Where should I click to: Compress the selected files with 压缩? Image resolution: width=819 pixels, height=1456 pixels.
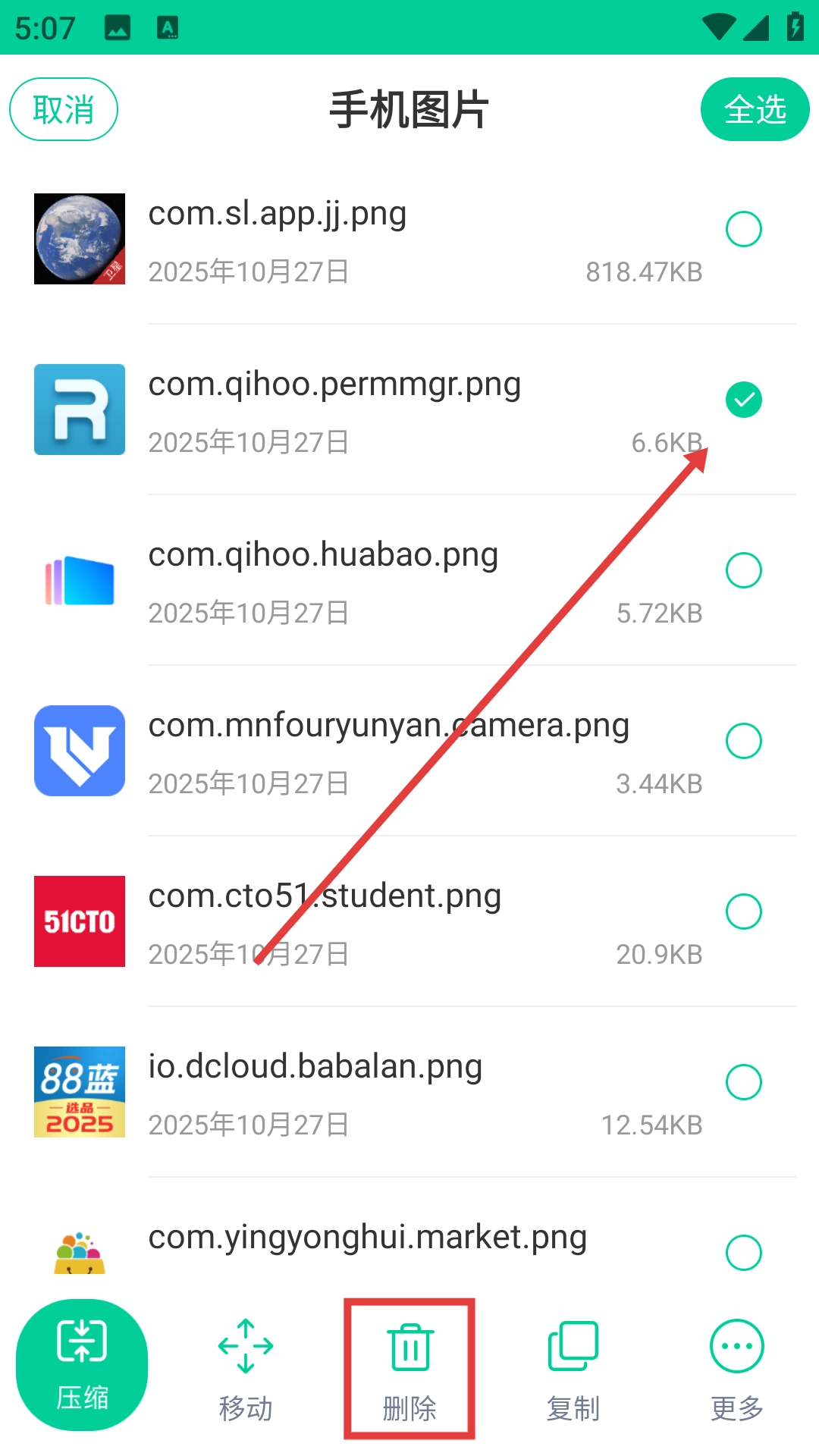click(82, 1365)
